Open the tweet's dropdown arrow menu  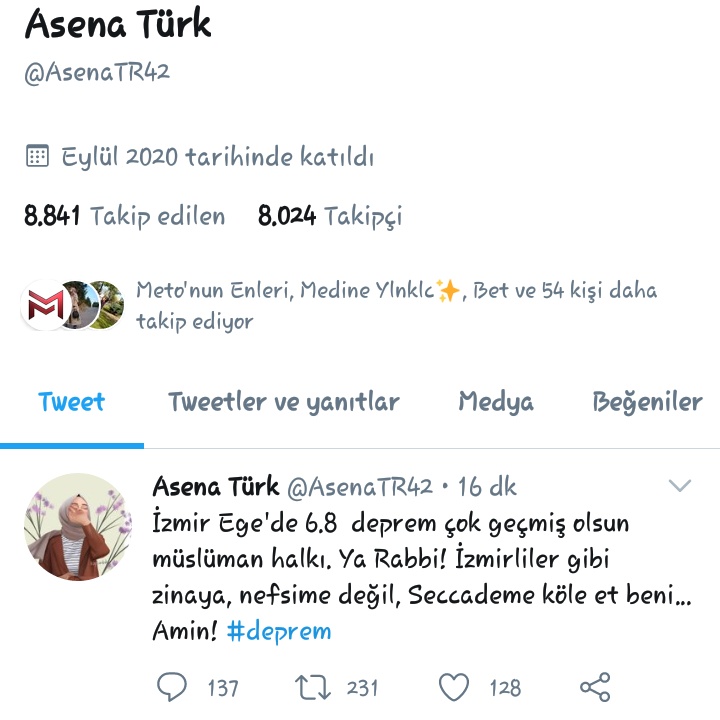point(680,487)
